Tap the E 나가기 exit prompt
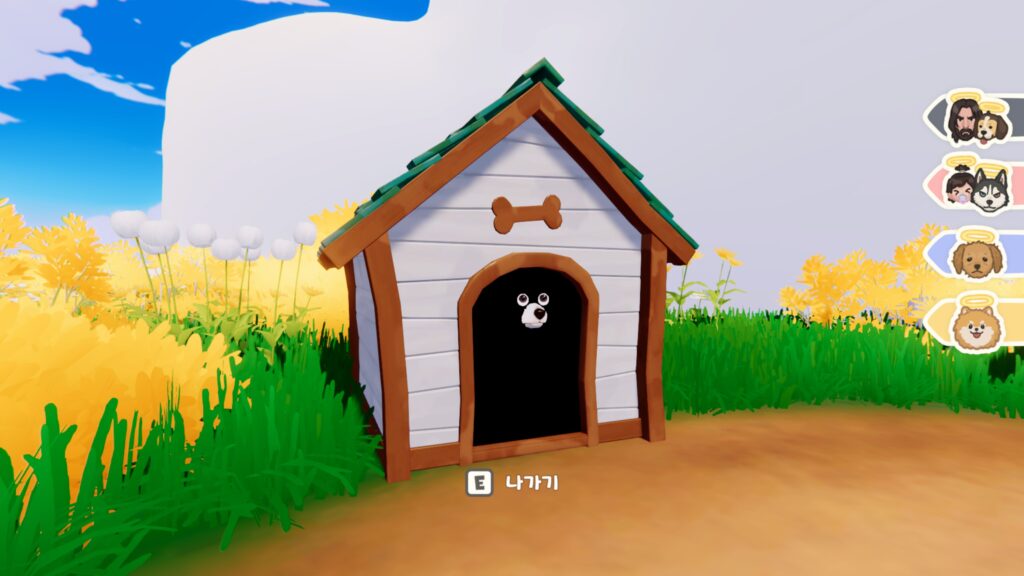Screen dimensions: 1024x576 (x=512, y=483)
